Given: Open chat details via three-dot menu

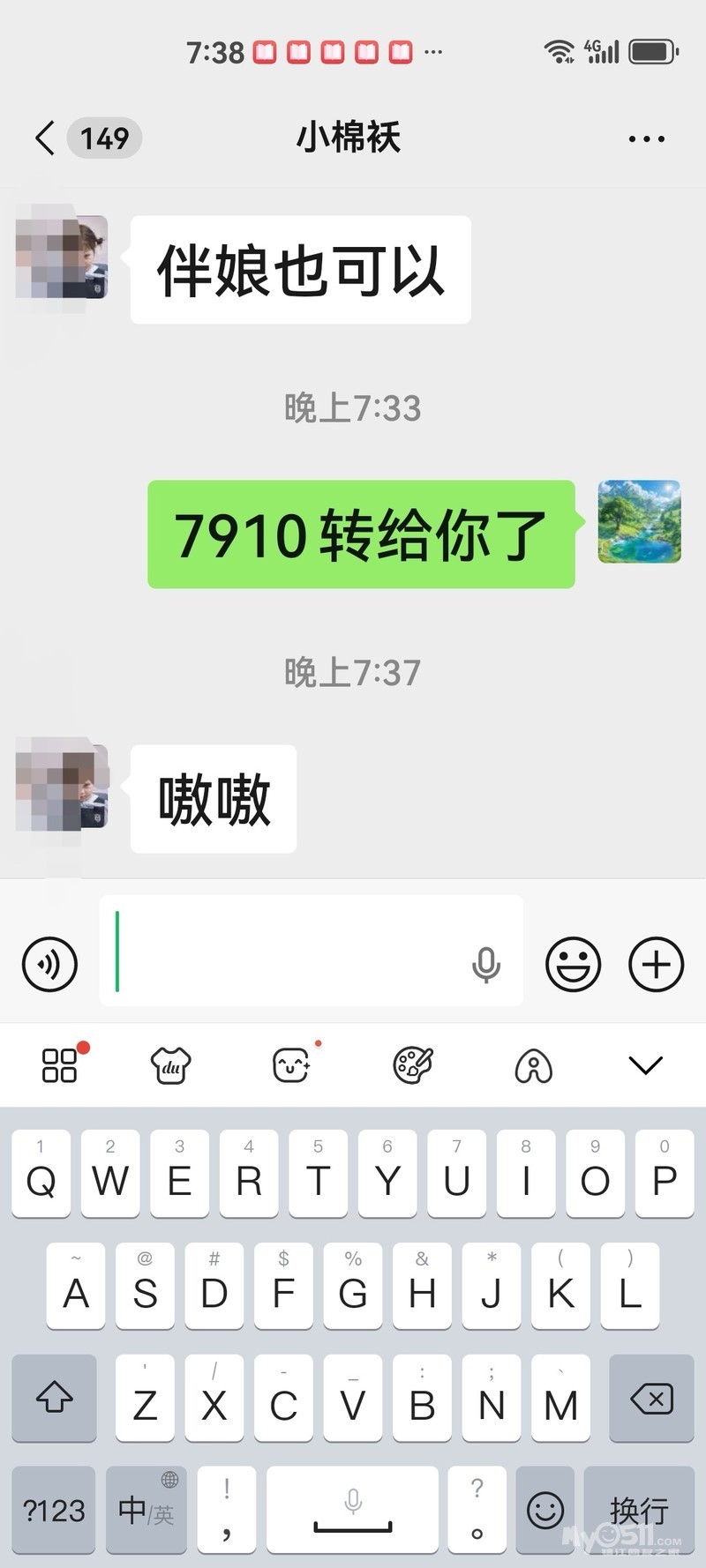Looking at the screenshot, I should point(646,139).
